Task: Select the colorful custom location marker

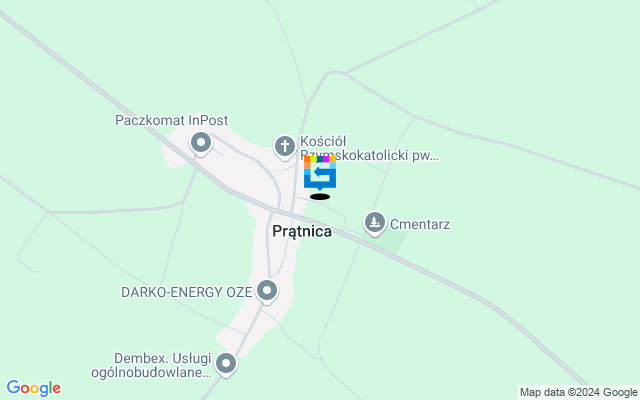Action: pos(320,172)
